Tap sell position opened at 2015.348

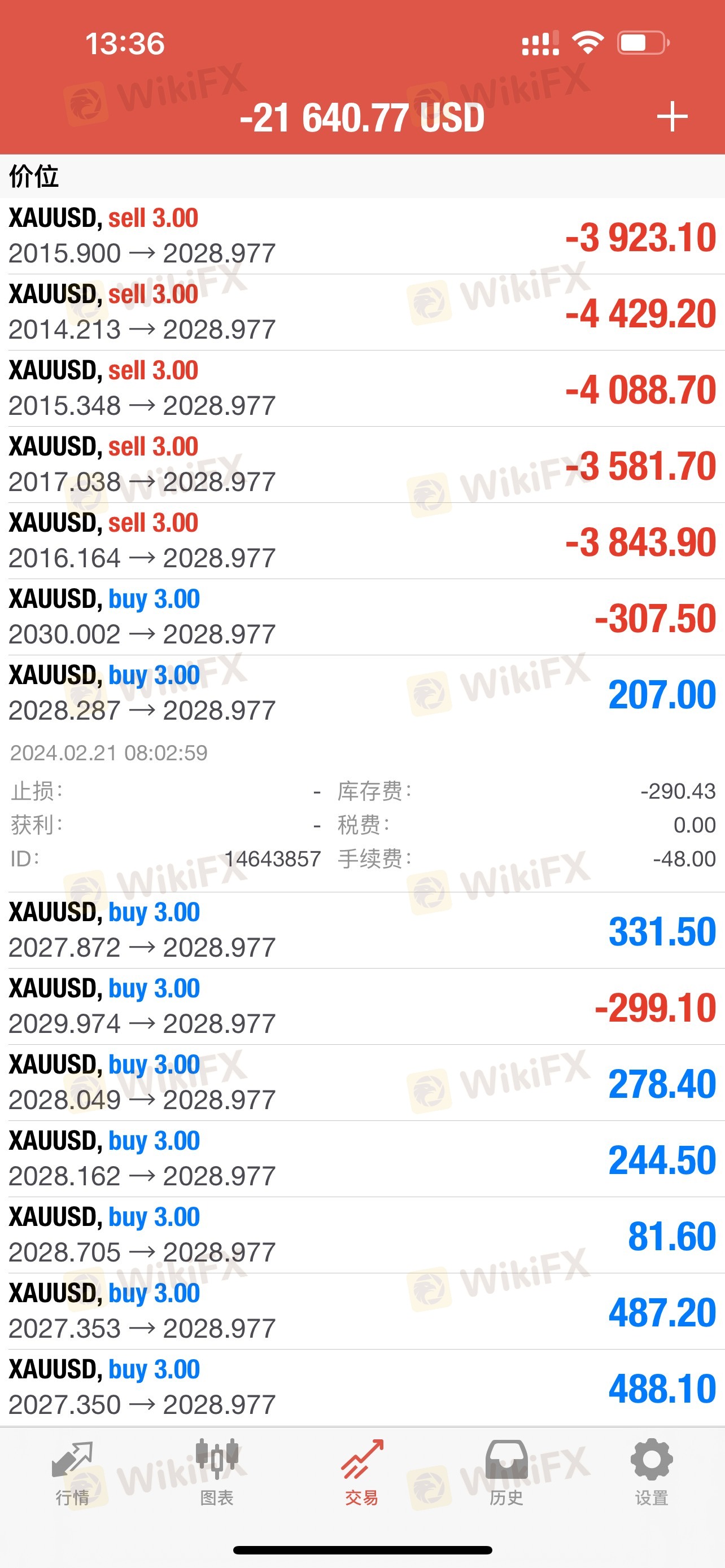coord(362,388)
